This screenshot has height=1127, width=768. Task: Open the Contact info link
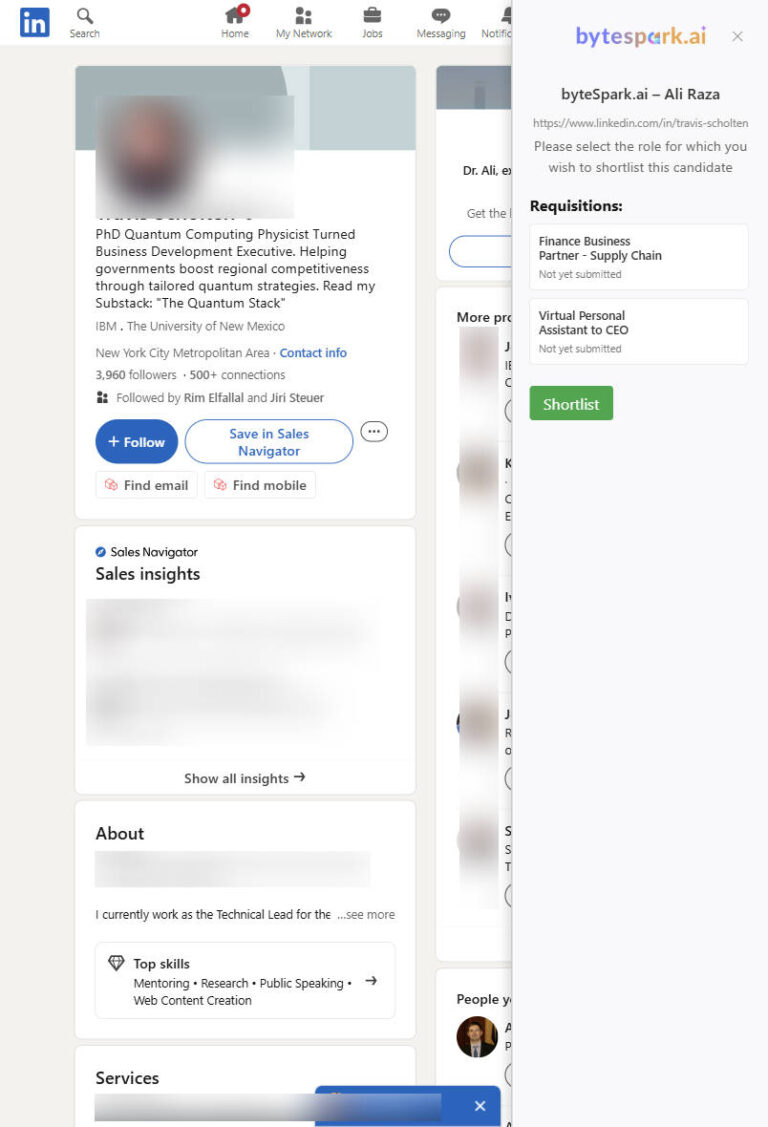point(313,353)
